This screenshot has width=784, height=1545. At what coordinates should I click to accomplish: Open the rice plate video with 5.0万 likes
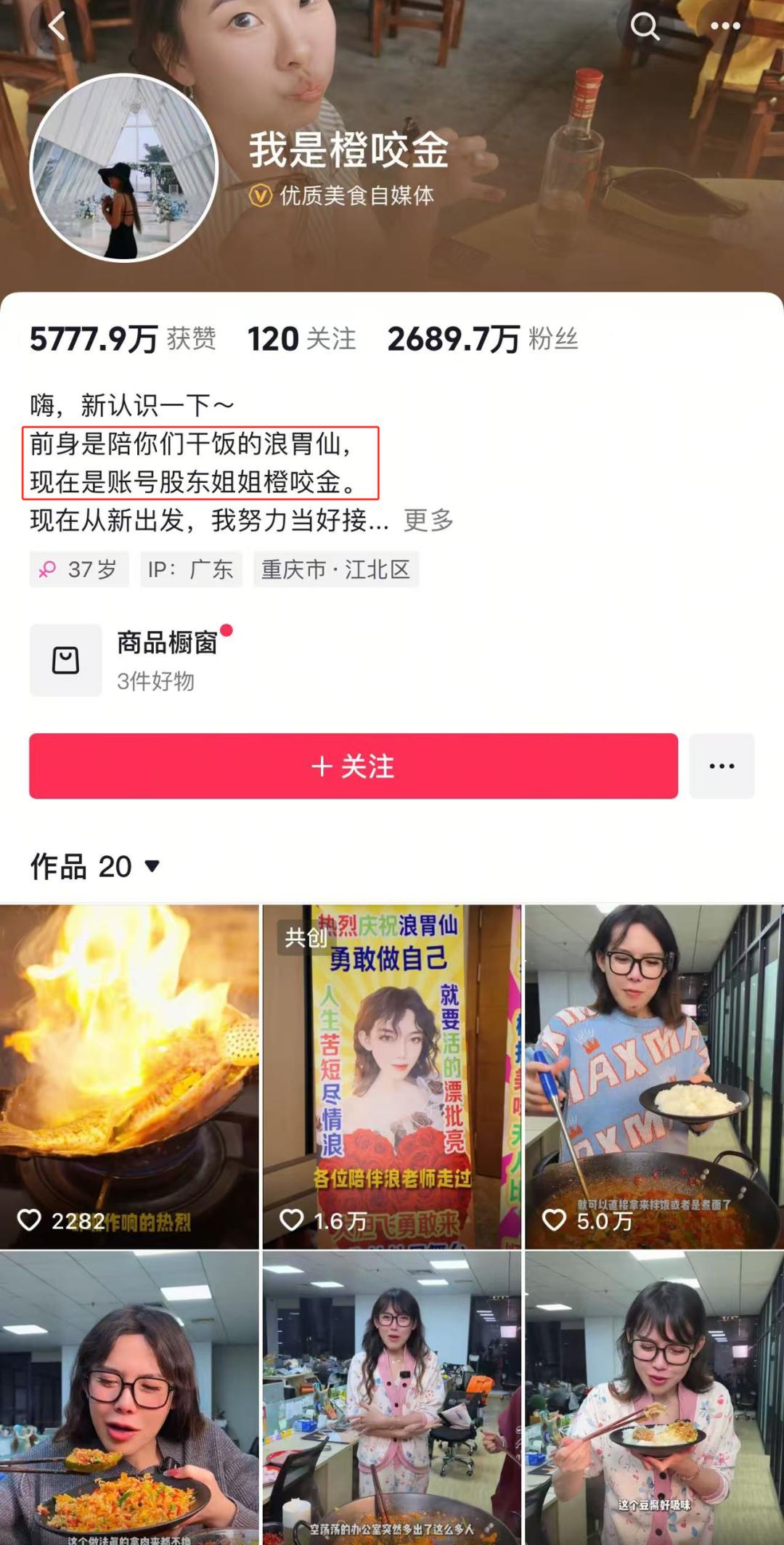(654, 1077)
